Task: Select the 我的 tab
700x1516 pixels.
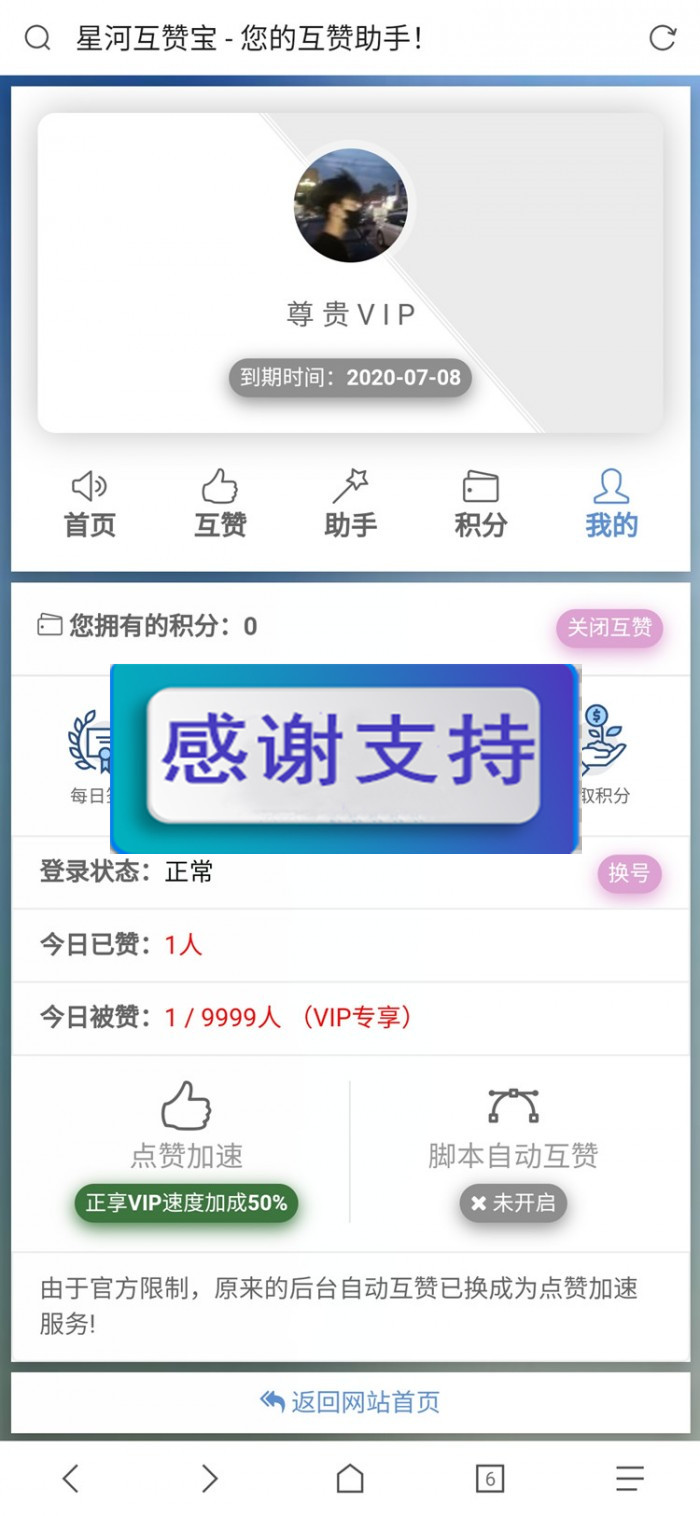Action: coord(611,504)
